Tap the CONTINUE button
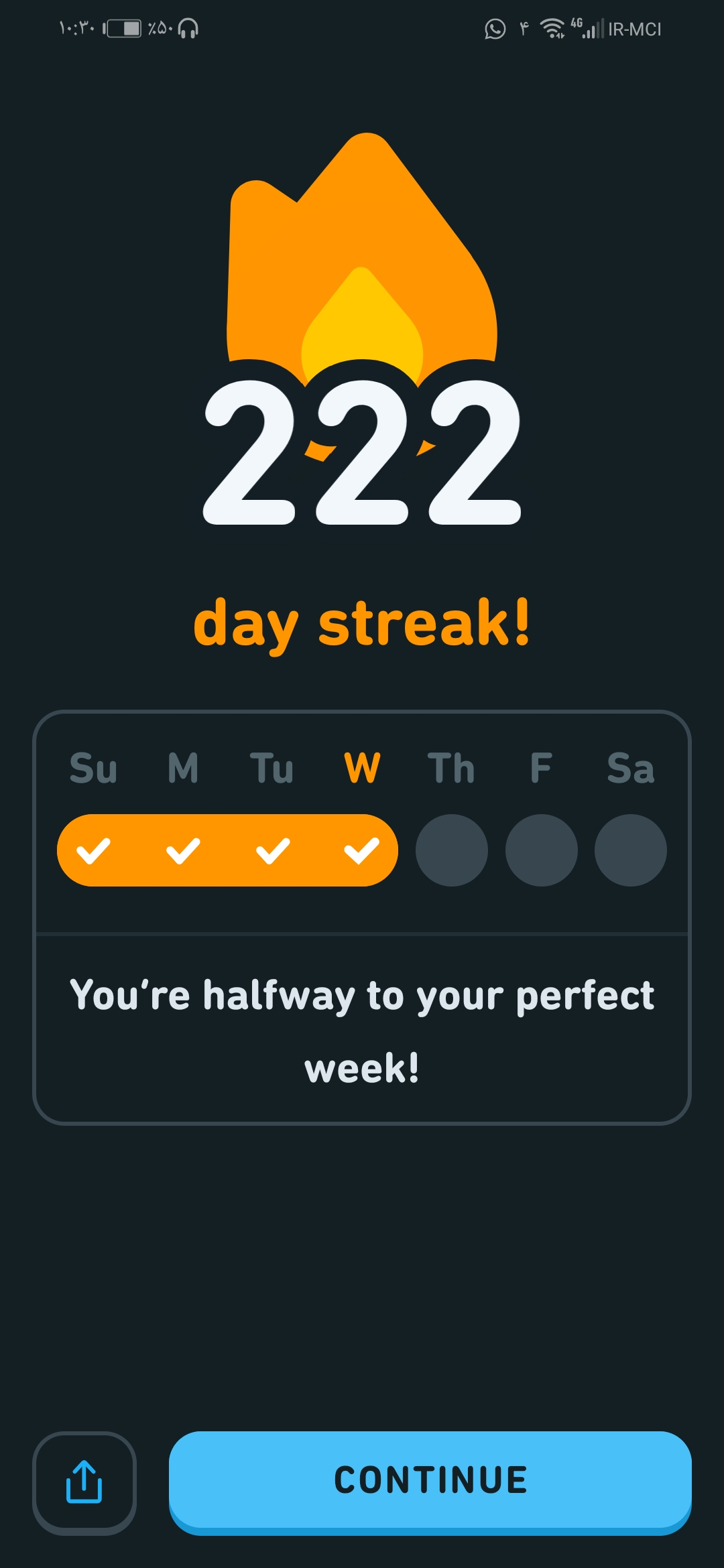The image size is (724, 1568). click(x=430, y=1482)
